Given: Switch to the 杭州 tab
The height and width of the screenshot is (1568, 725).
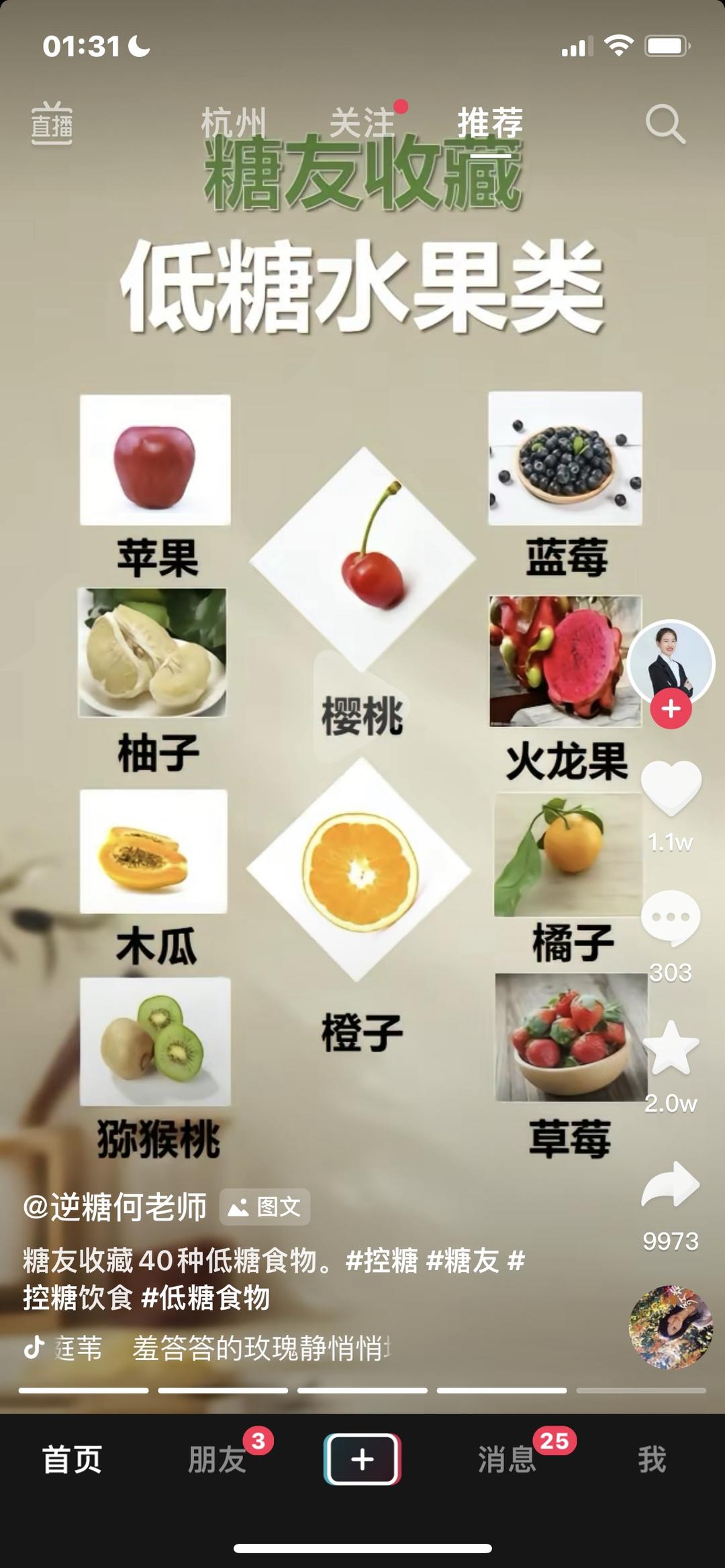Looking at the screenshot, I should 234,123.
